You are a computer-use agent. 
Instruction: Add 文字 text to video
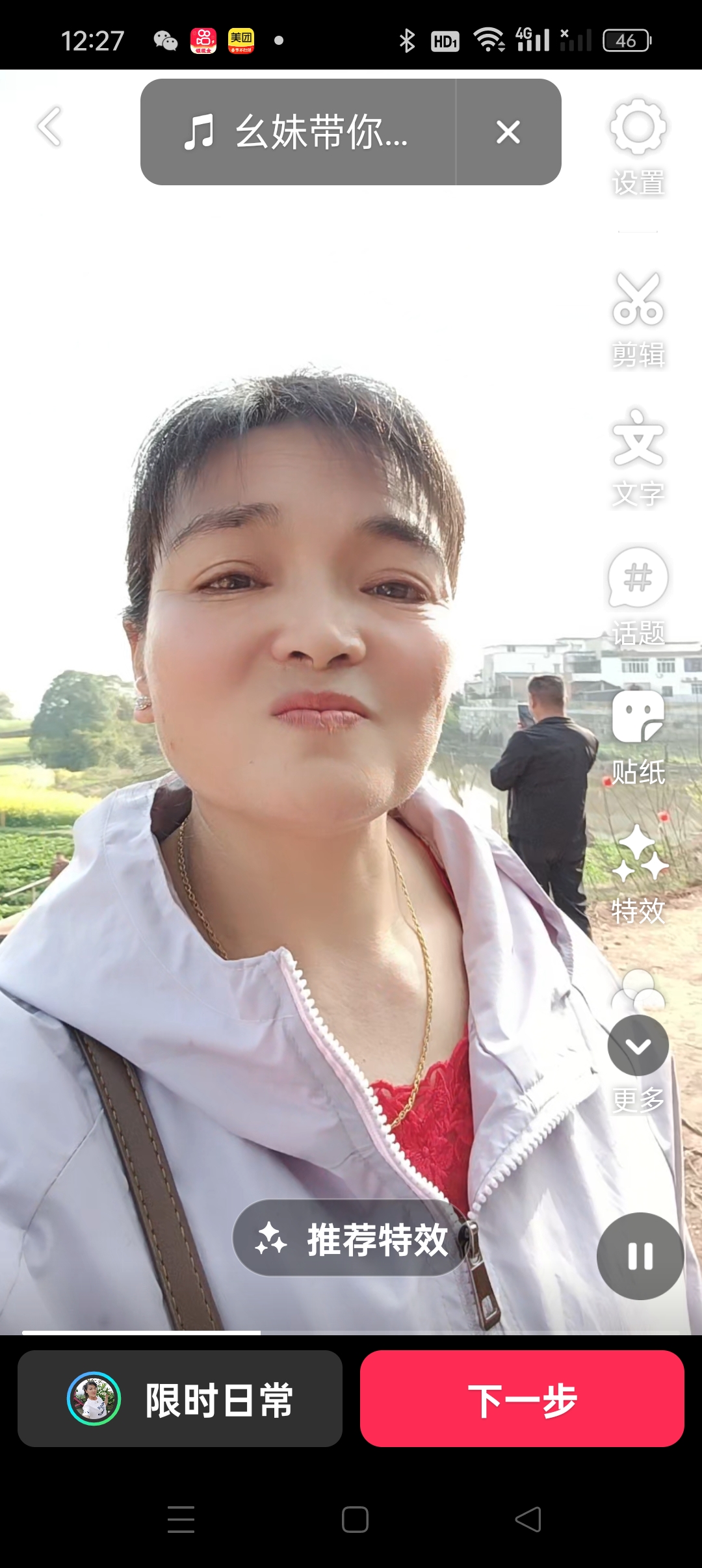pyautogui.click(x=638, y=457)
